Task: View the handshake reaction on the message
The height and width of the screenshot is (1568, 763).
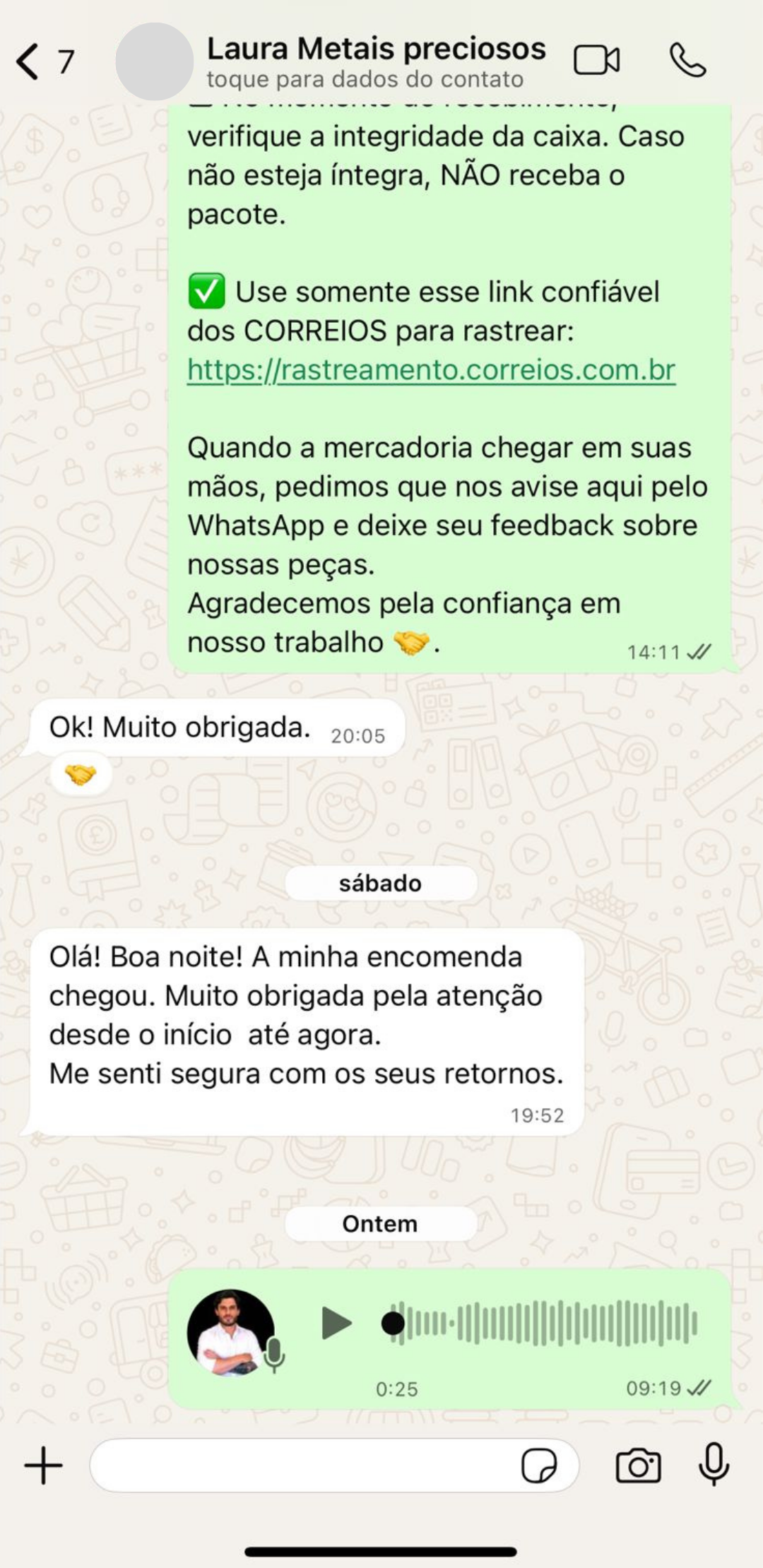Action: tap(80, 776)
